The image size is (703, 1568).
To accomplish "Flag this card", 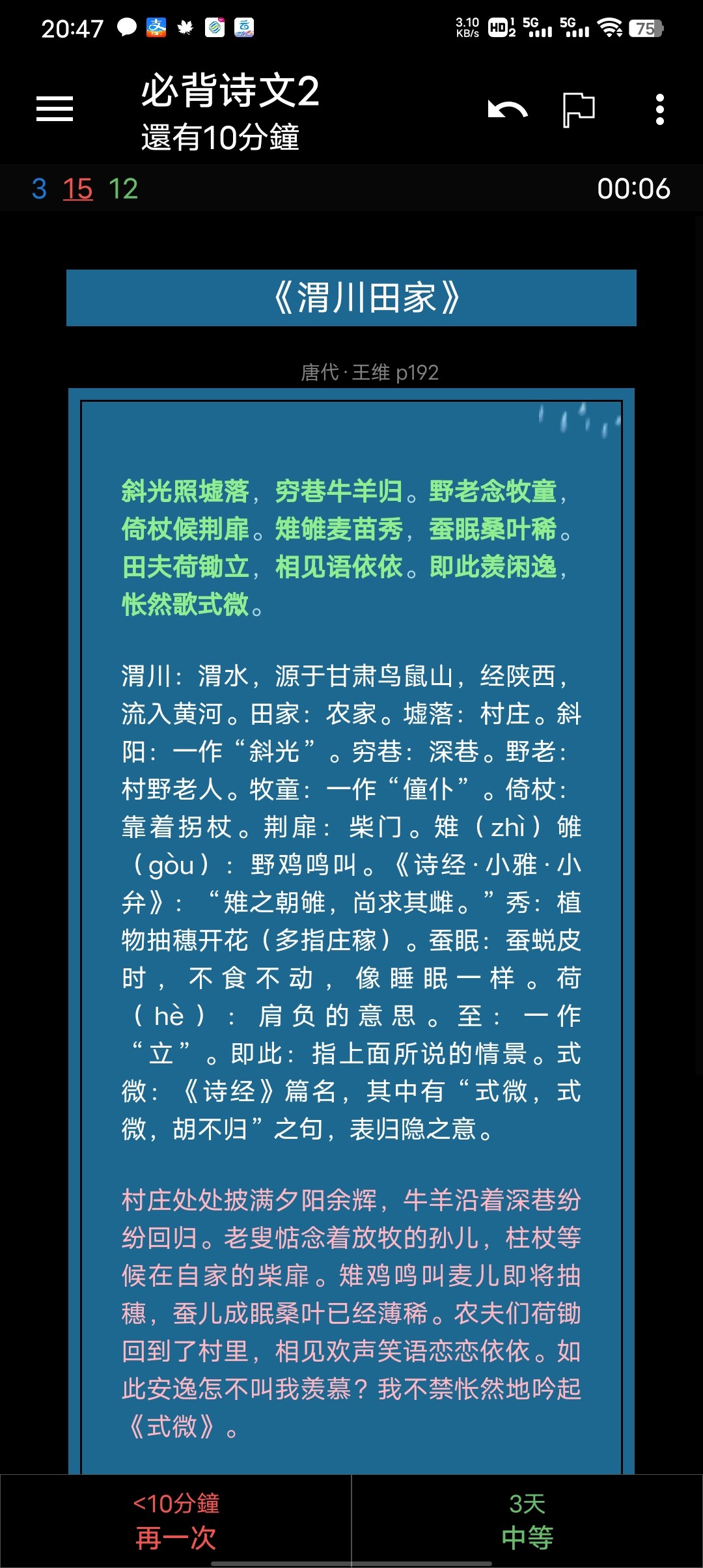I will pyautogui.click(x=578, y=109).
